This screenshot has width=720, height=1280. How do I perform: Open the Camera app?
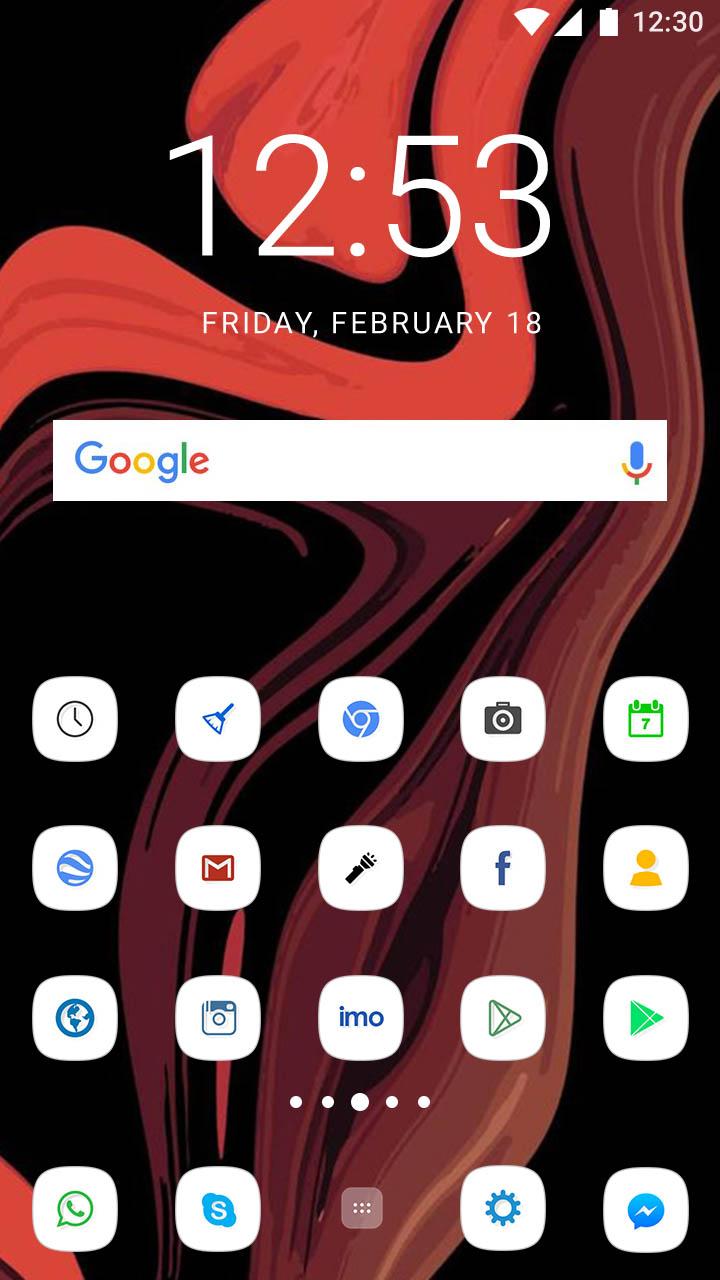[x=503, y=719]
